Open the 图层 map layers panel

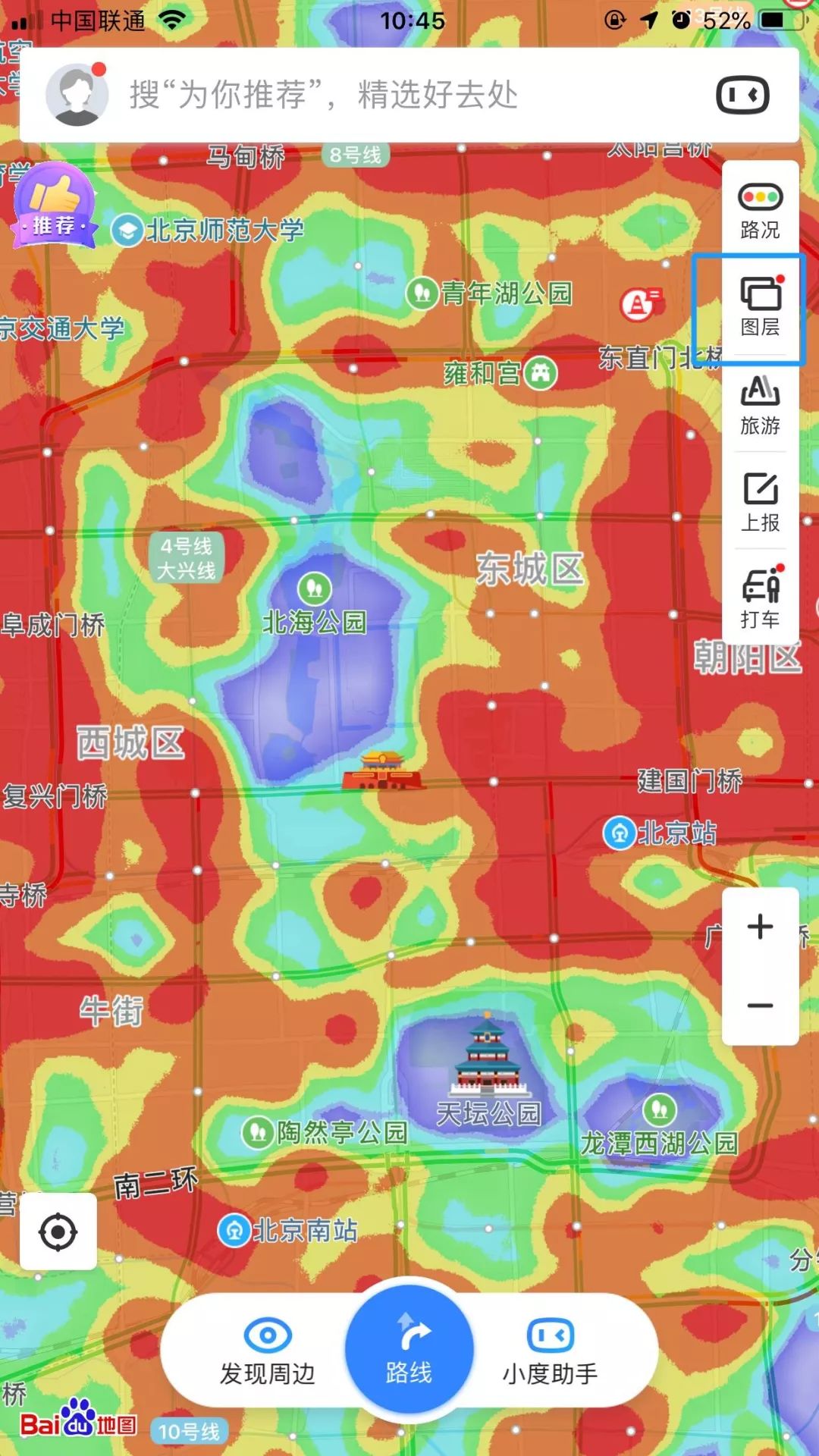tap(760, 308)
